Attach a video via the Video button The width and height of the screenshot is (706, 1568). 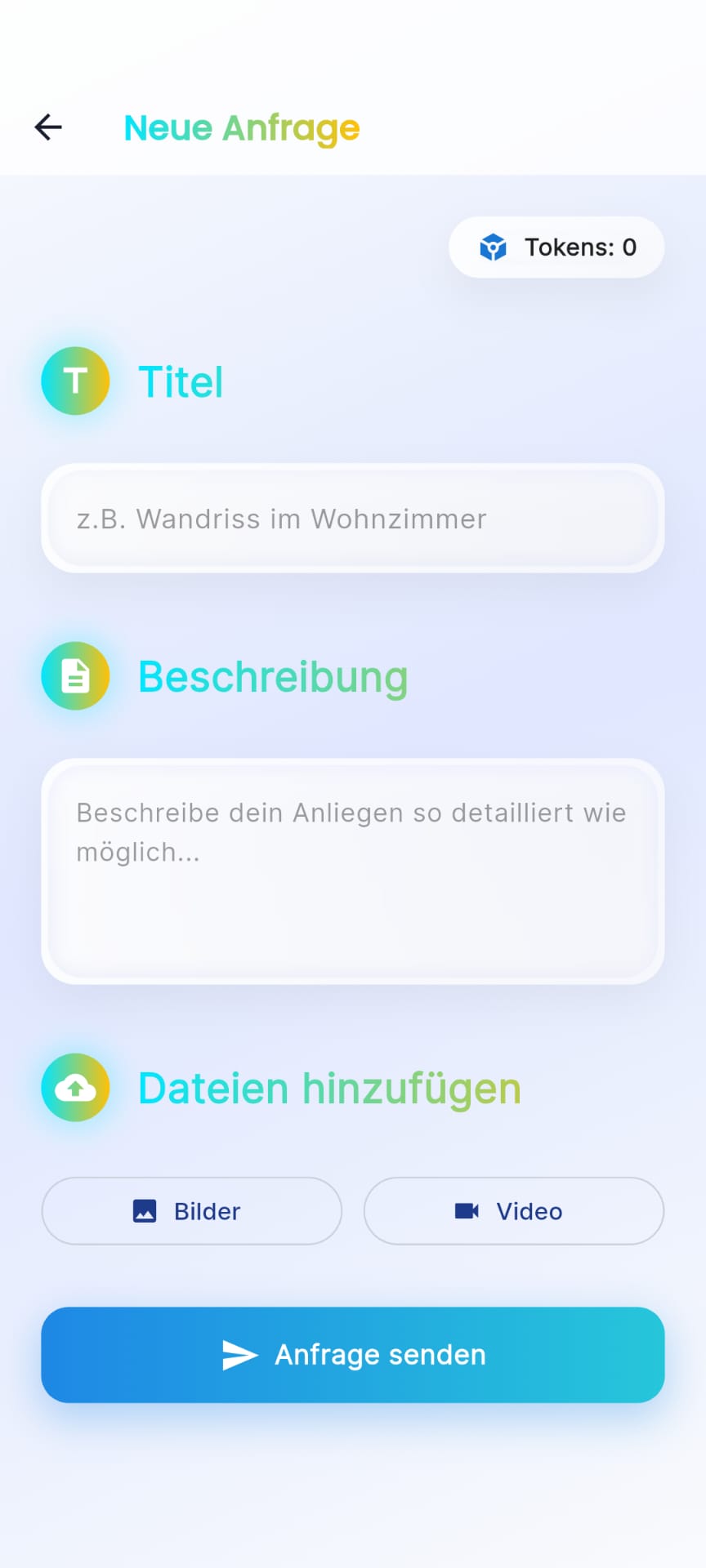click(513, 1211)
